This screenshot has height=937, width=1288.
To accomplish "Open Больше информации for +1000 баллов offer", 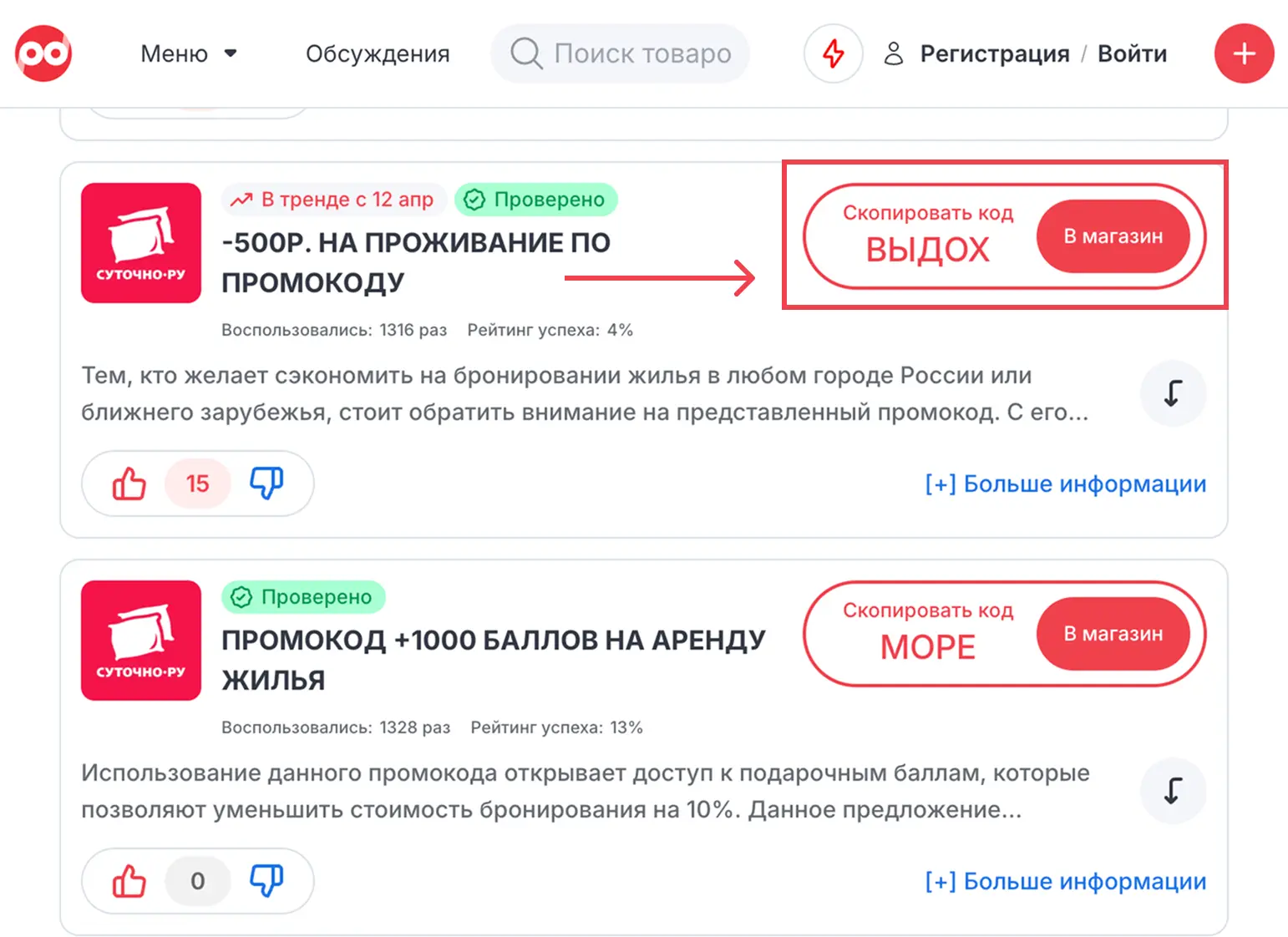I will click(x=1065, y=881).
